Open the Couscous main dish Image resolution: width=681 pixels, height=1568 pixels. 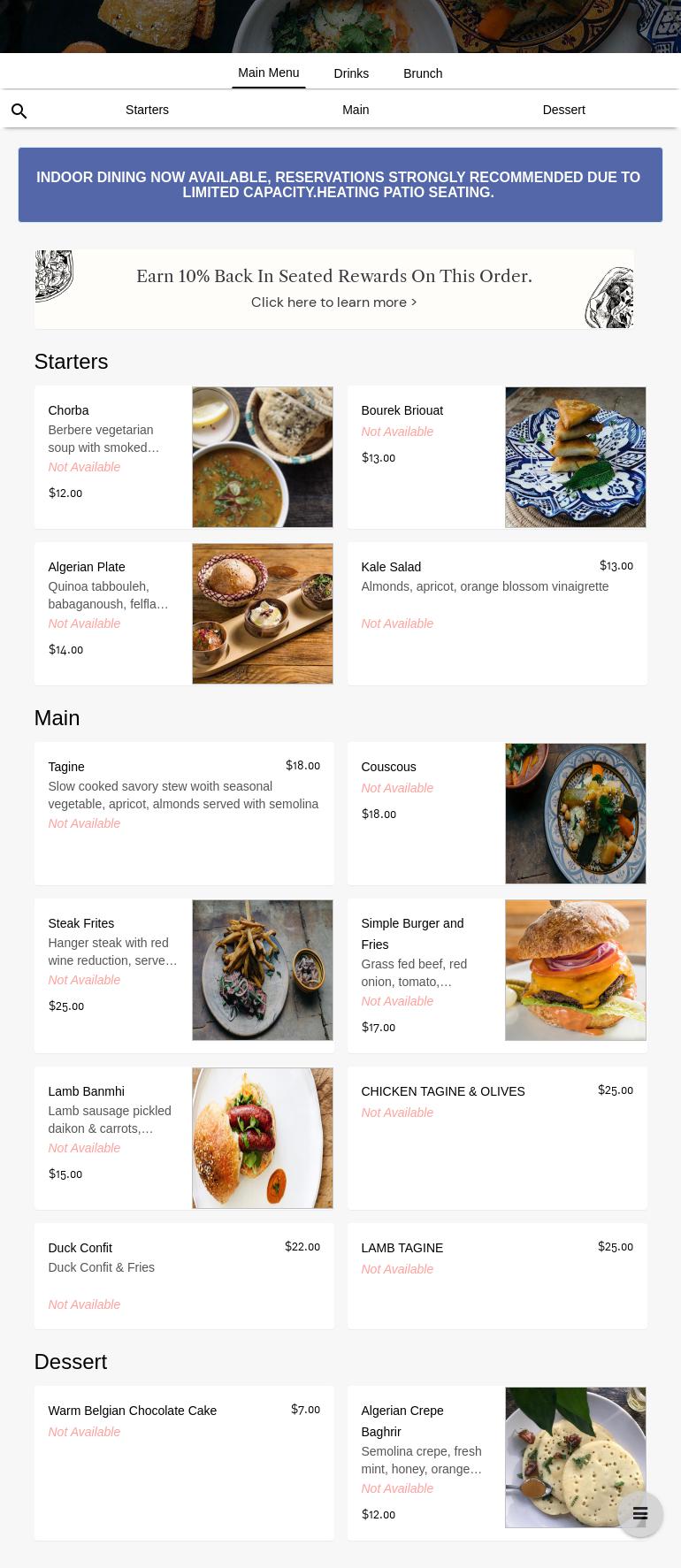tap(496, 813)
